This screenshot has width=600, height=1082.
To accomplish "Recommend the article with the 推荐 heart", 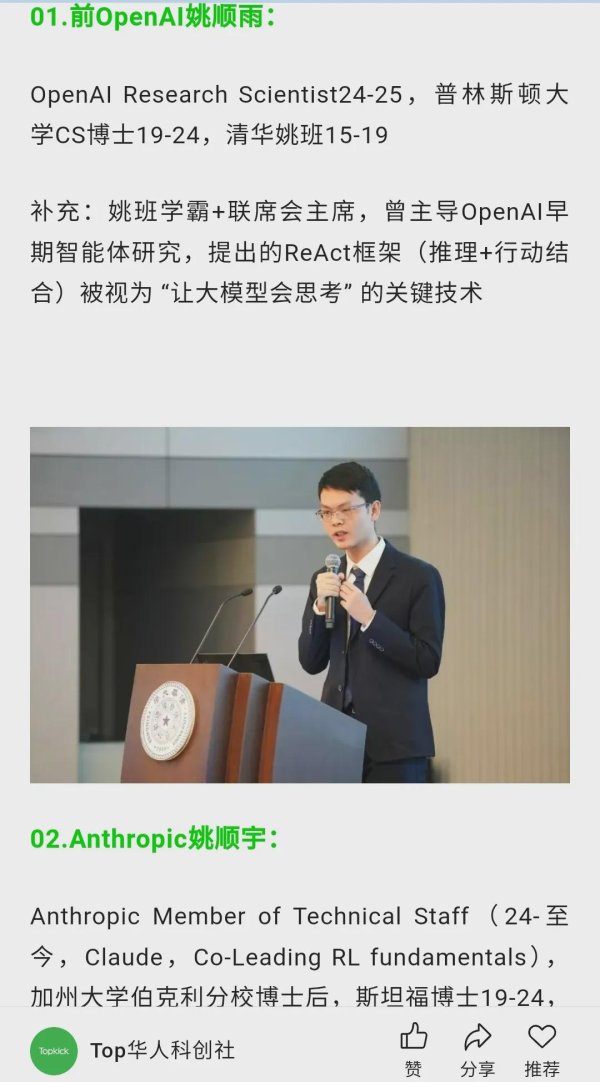I will (541, 1046).
